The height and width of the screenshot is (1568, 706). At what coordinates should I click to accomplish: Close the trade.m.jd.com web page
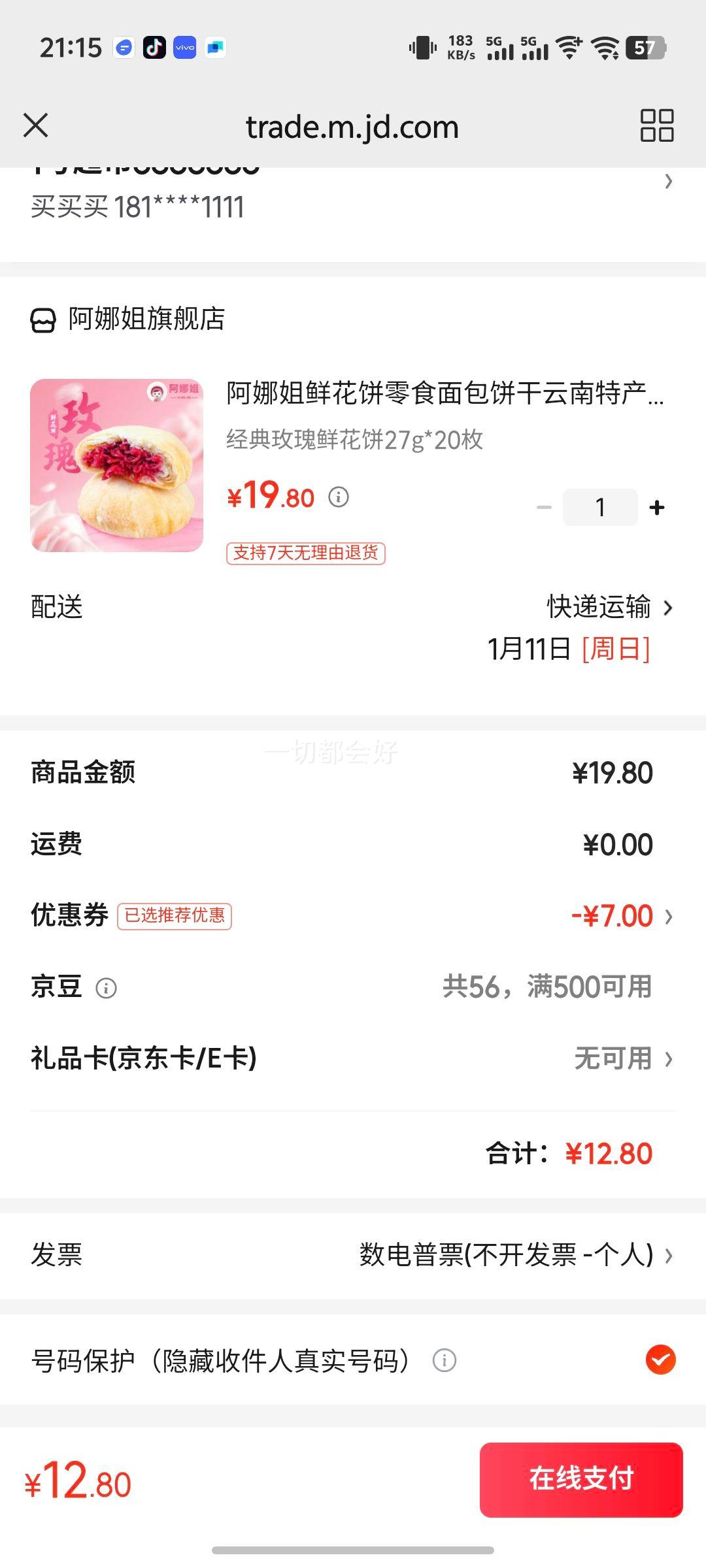click(36, 125)
